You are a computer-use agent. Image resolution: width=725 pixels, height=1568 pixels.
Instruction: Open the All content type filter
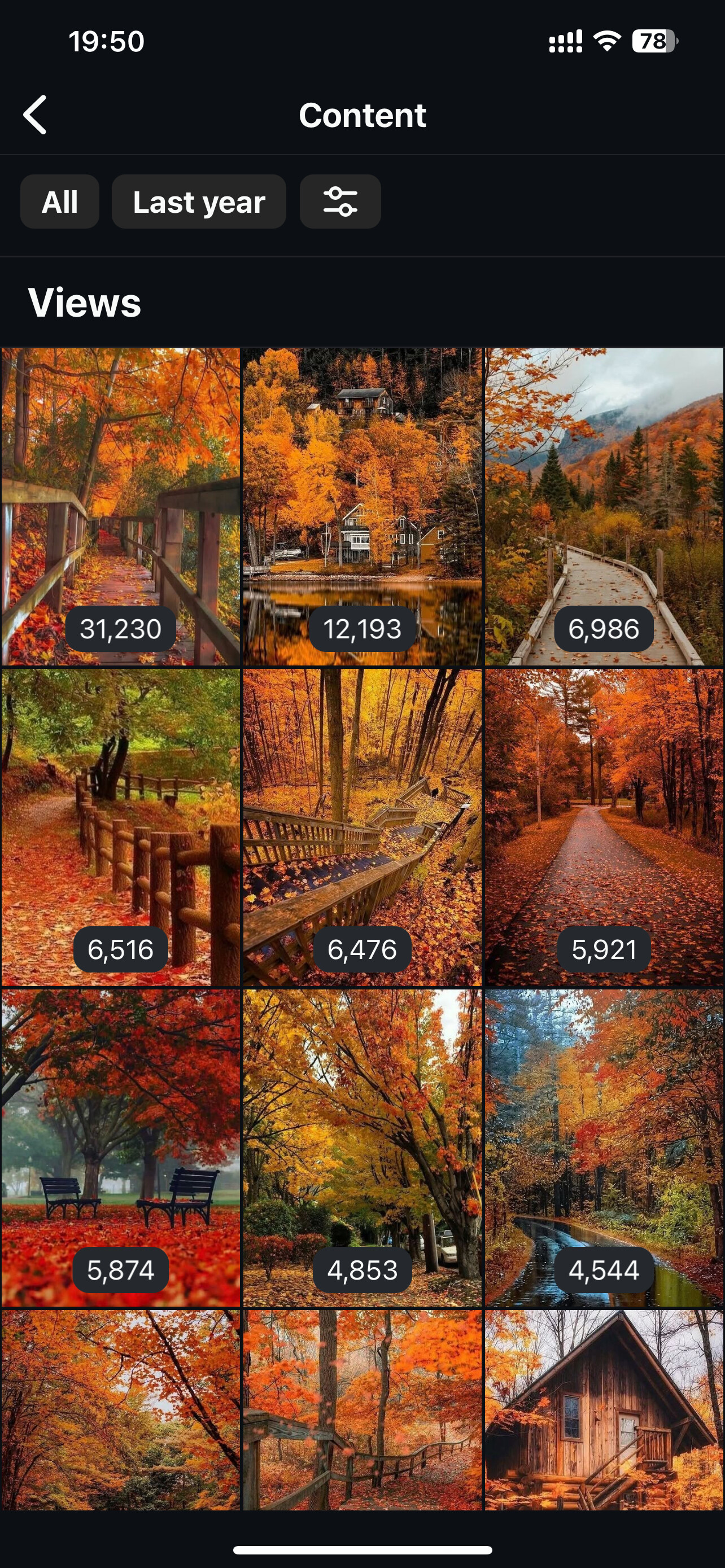[x=60, y=202]
